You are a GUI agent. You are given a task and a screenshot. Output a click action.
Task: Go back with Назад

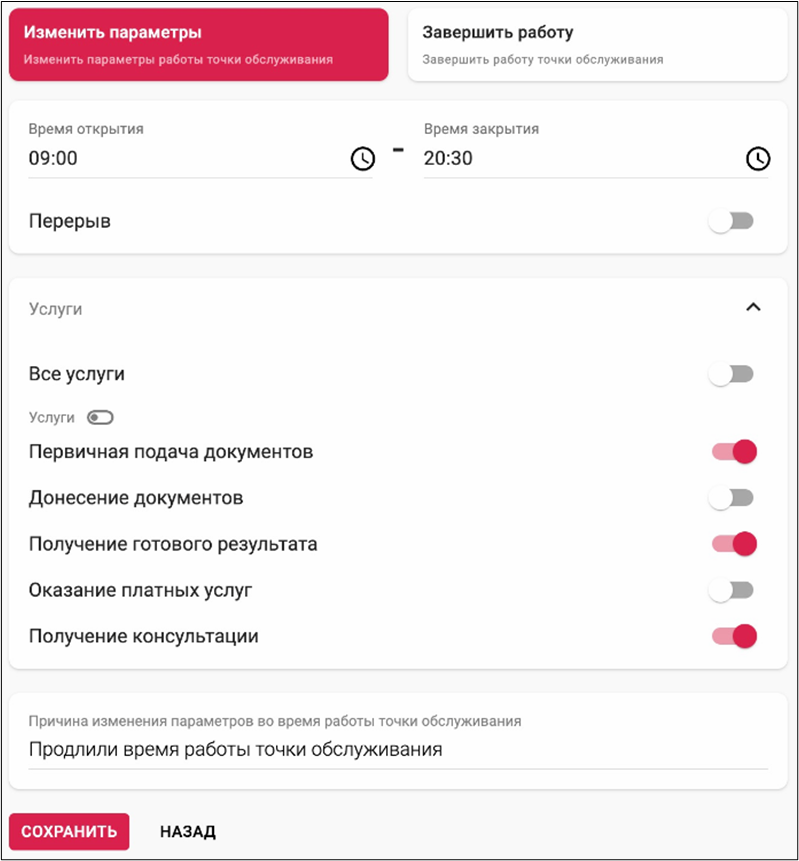[187, 831]
